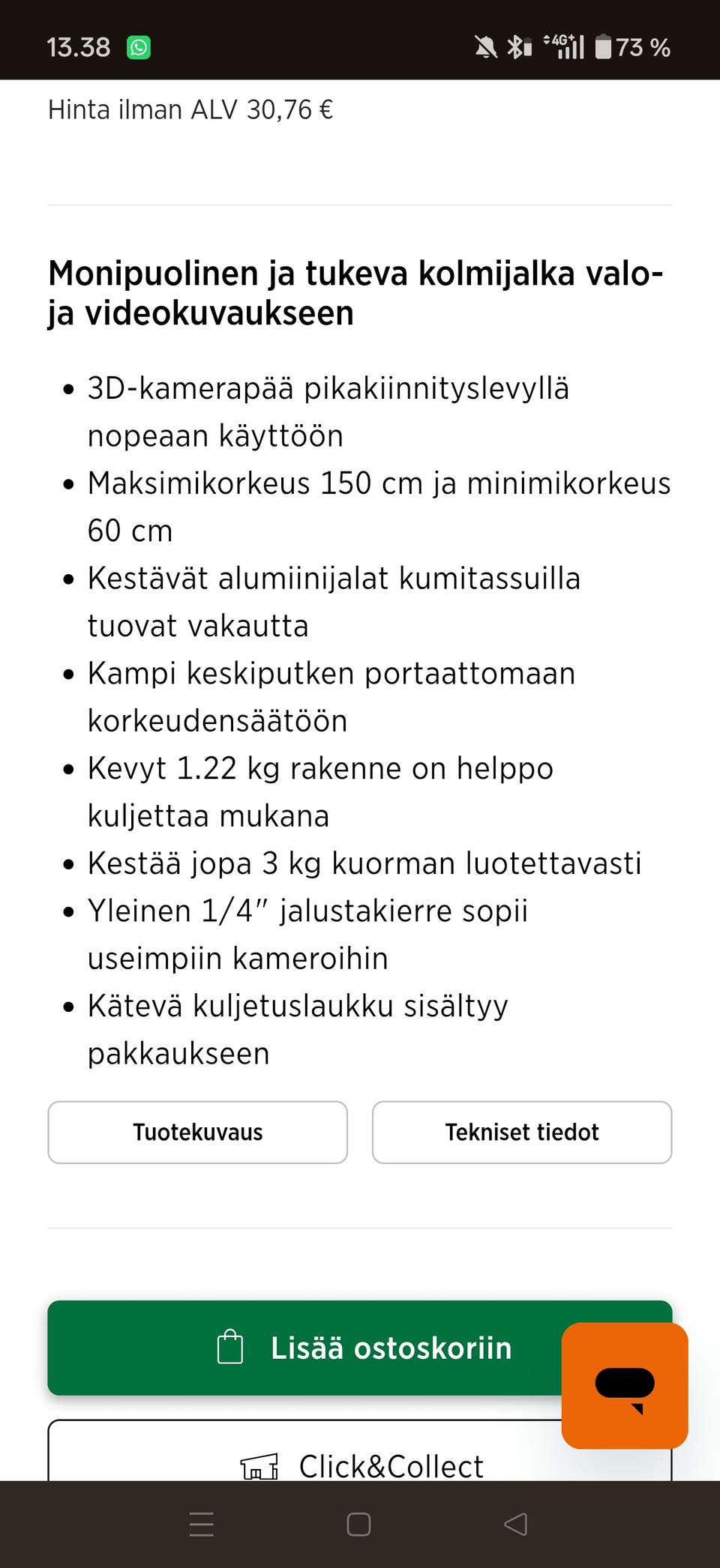Tap the 4G+ signal strength icon
This screenshot has width=720, height=1568.
click(565, 46)
